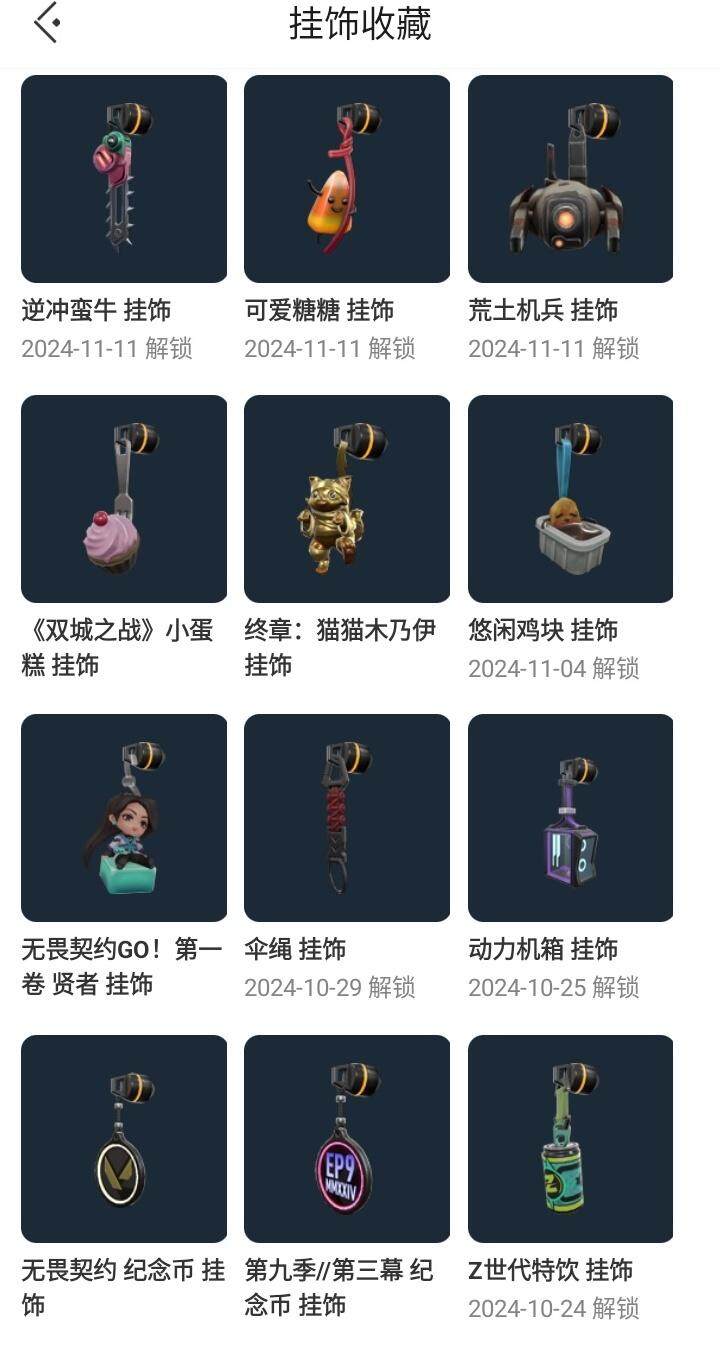The image size is (720, 1349).
Task: Select the《双城之战》小蛋糕 挂饰
Action: coord(124,499)
